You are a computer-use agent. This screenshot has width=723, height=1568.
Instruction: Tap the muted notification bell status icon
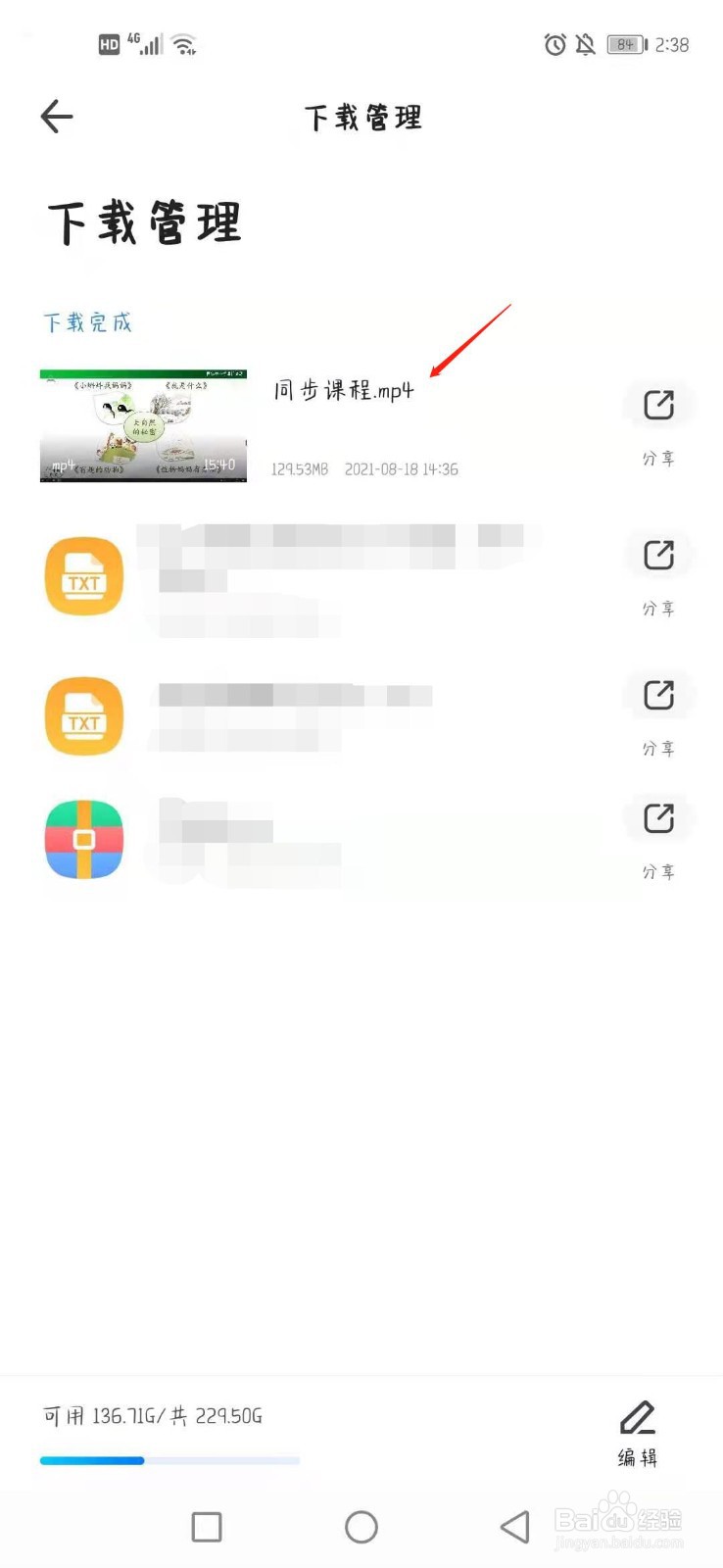tap(585, 44)
